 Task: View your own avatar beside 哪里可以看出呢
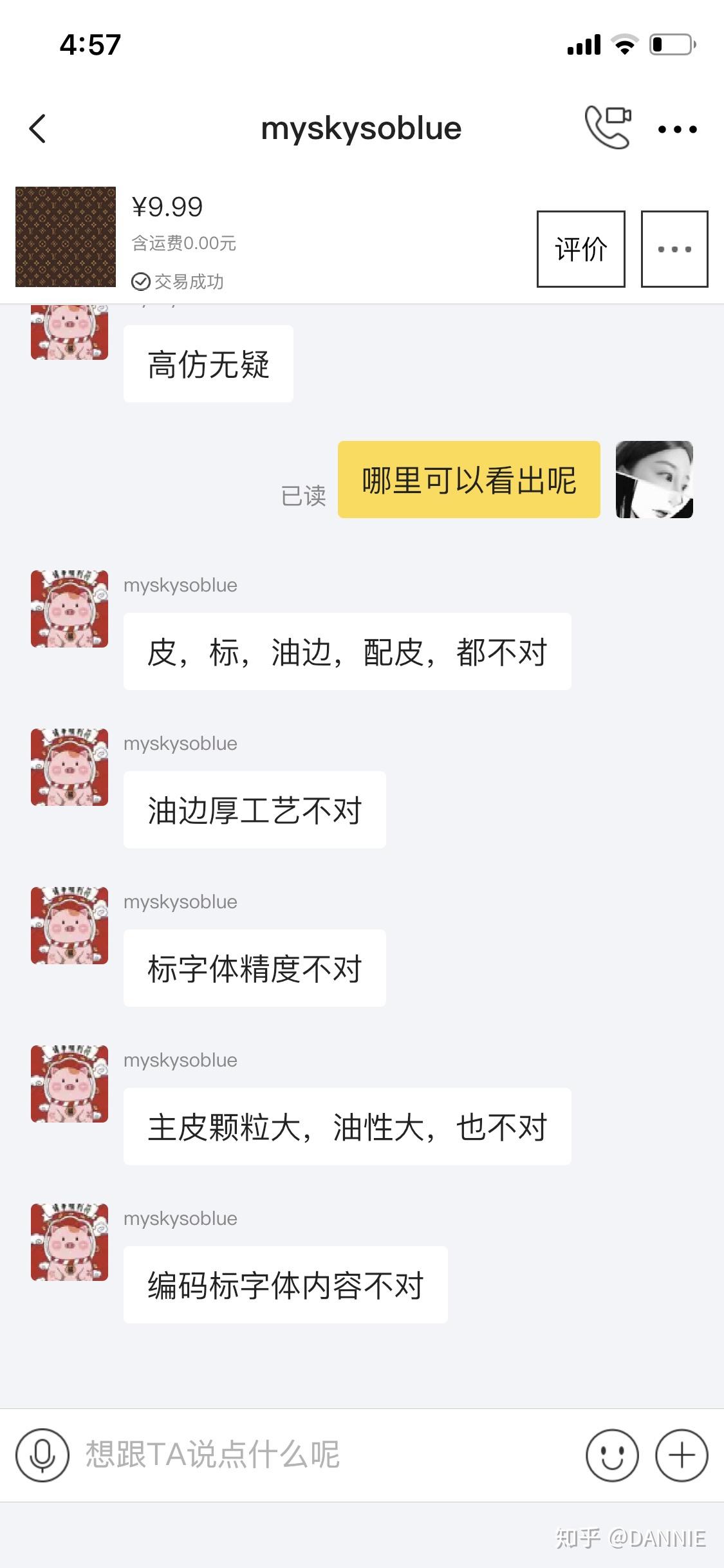tap(654, 480)
